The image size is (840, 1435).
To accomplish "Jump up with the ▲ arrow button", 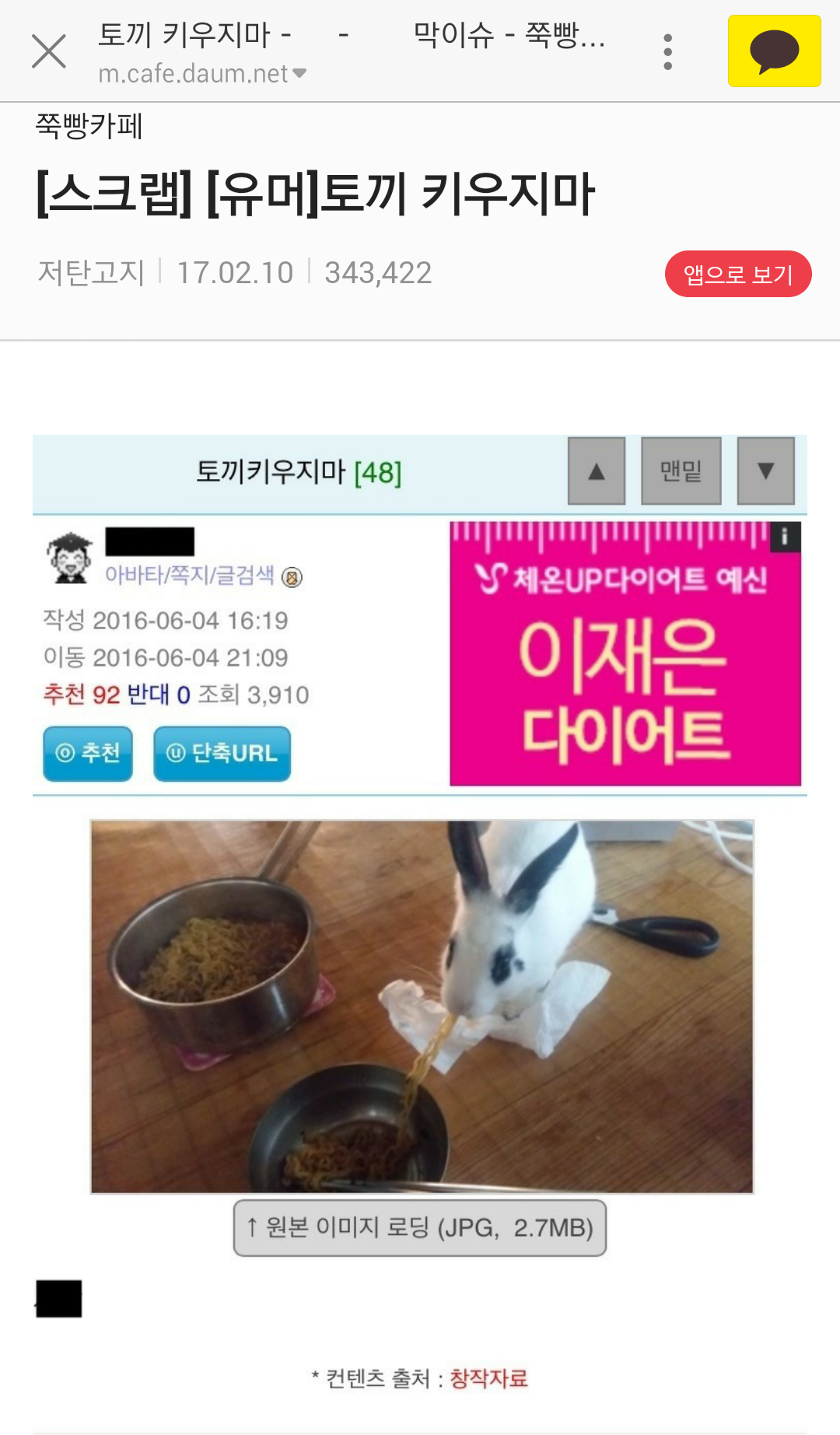I will point(597,471).
